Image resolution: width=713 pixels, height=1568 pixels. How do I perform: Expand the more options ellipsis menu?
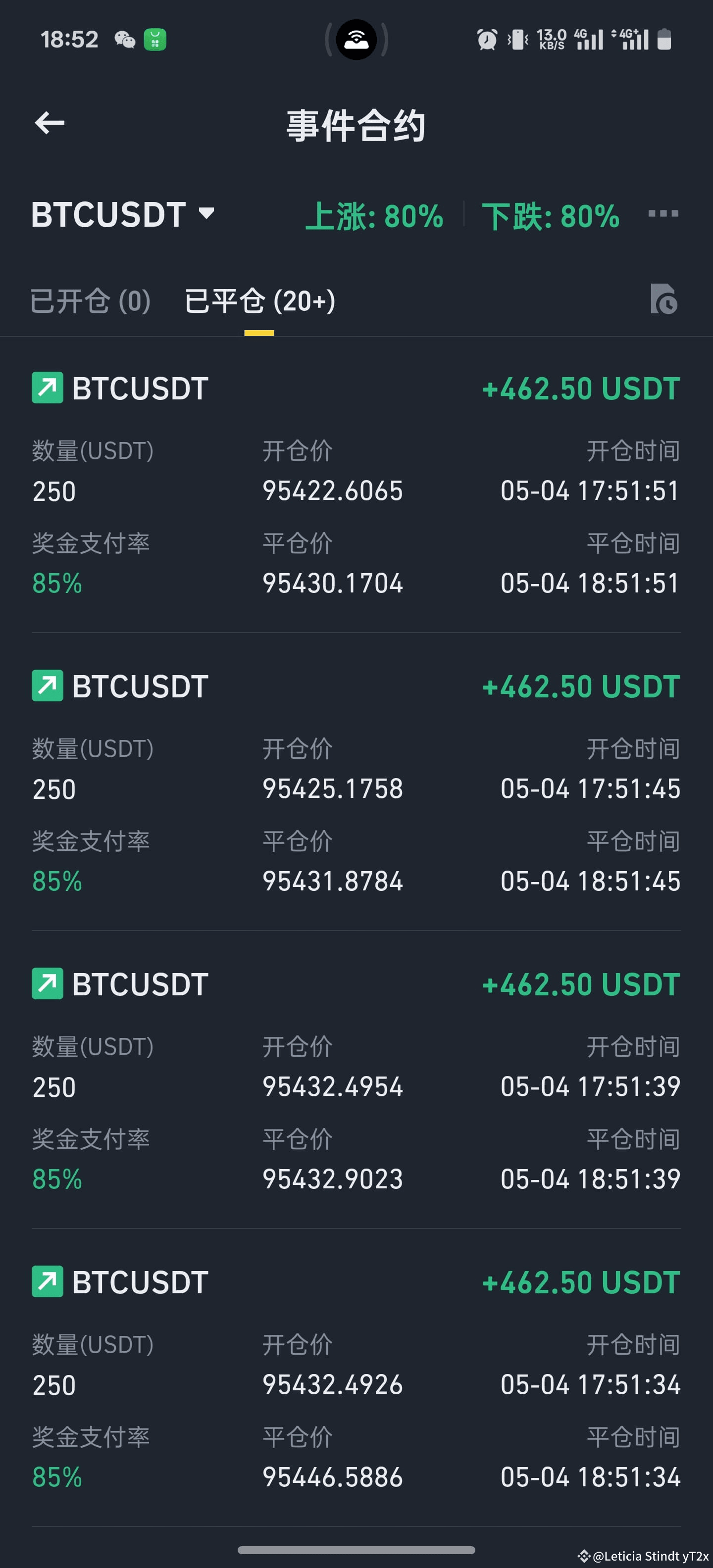pyautogui.click(x=663, y=214)
